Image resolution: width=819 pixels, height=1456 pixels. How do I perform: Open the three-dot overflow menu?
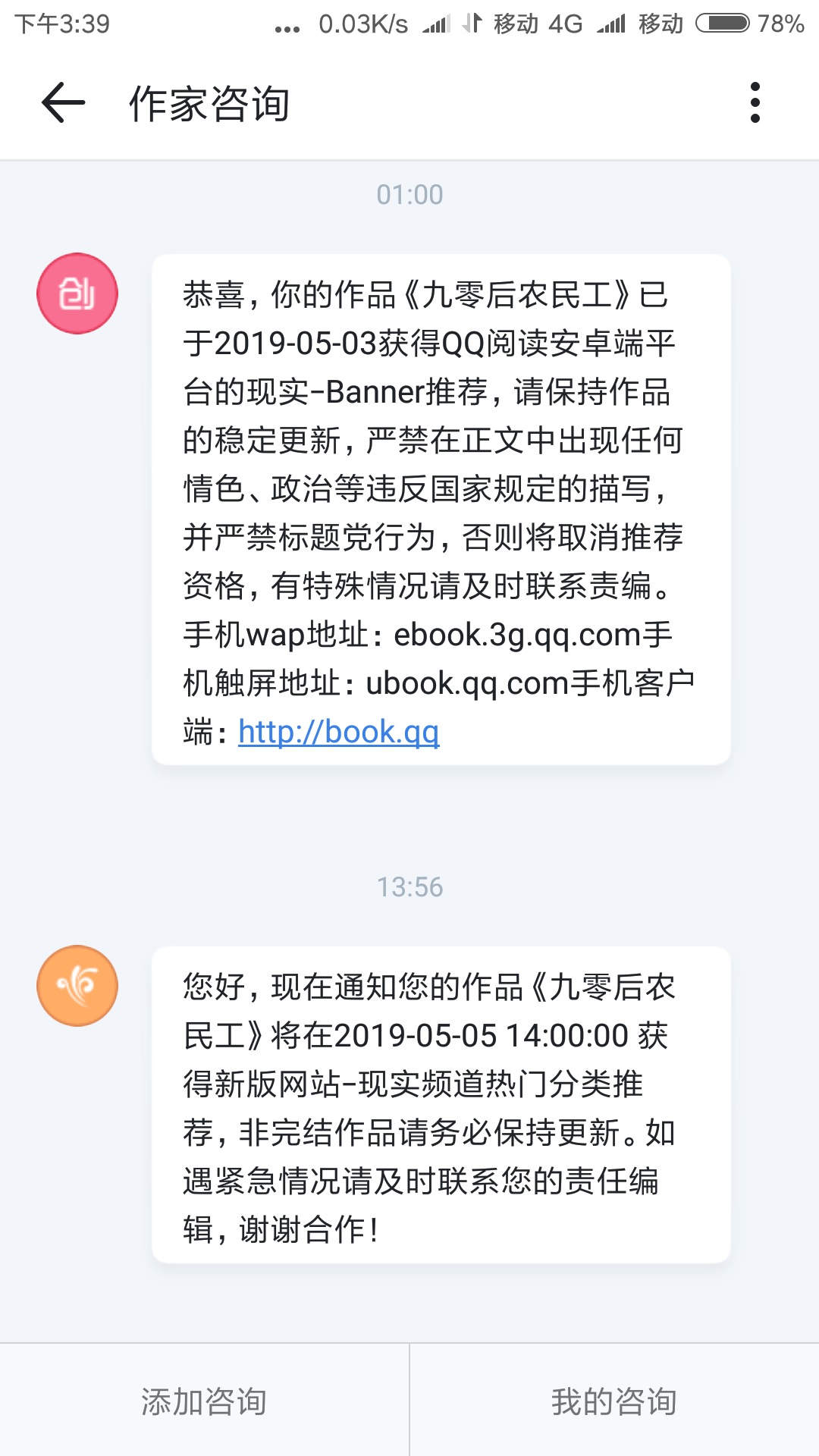pos(755,103)
